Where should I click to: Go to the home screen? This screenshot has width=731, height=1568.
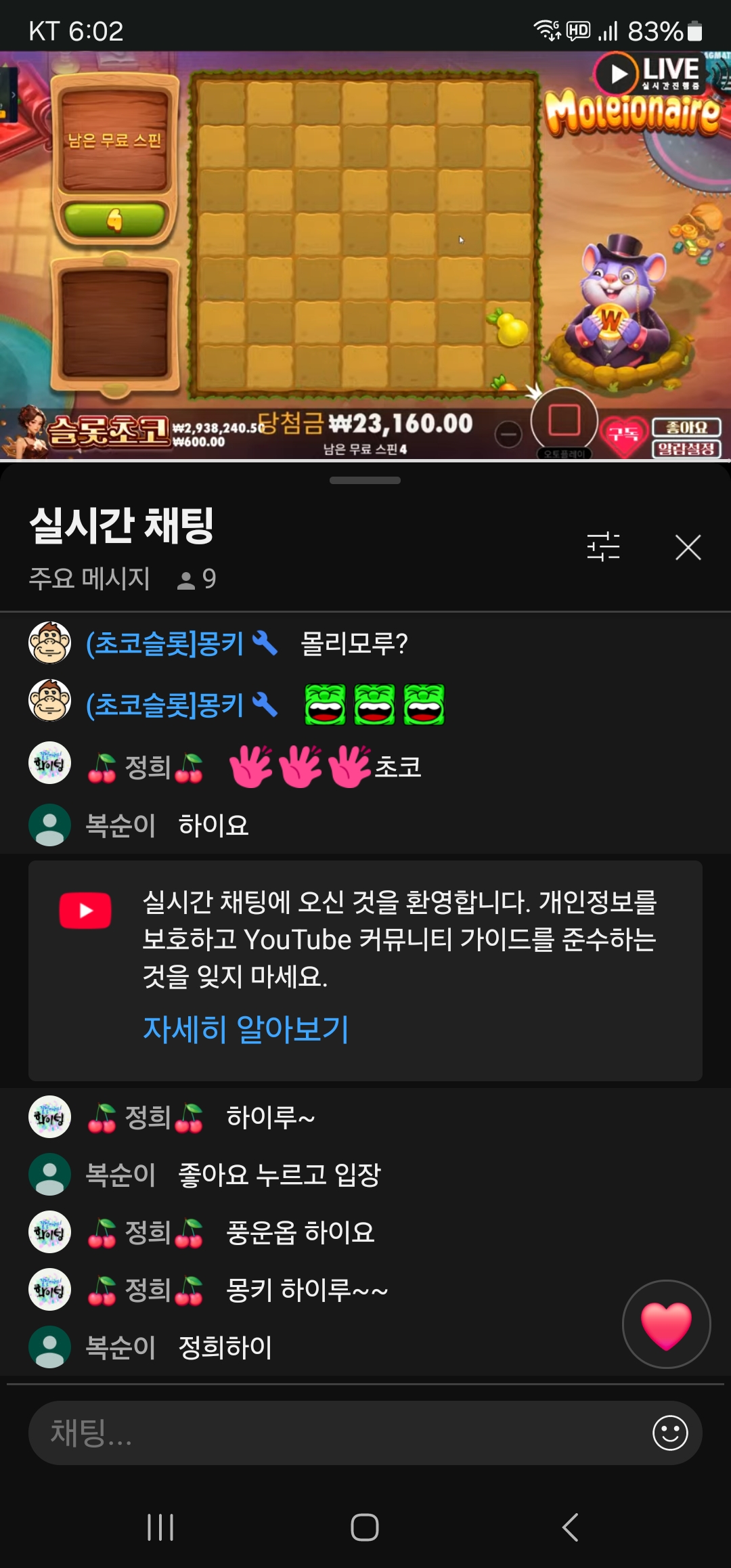[x=365, y=1527]
